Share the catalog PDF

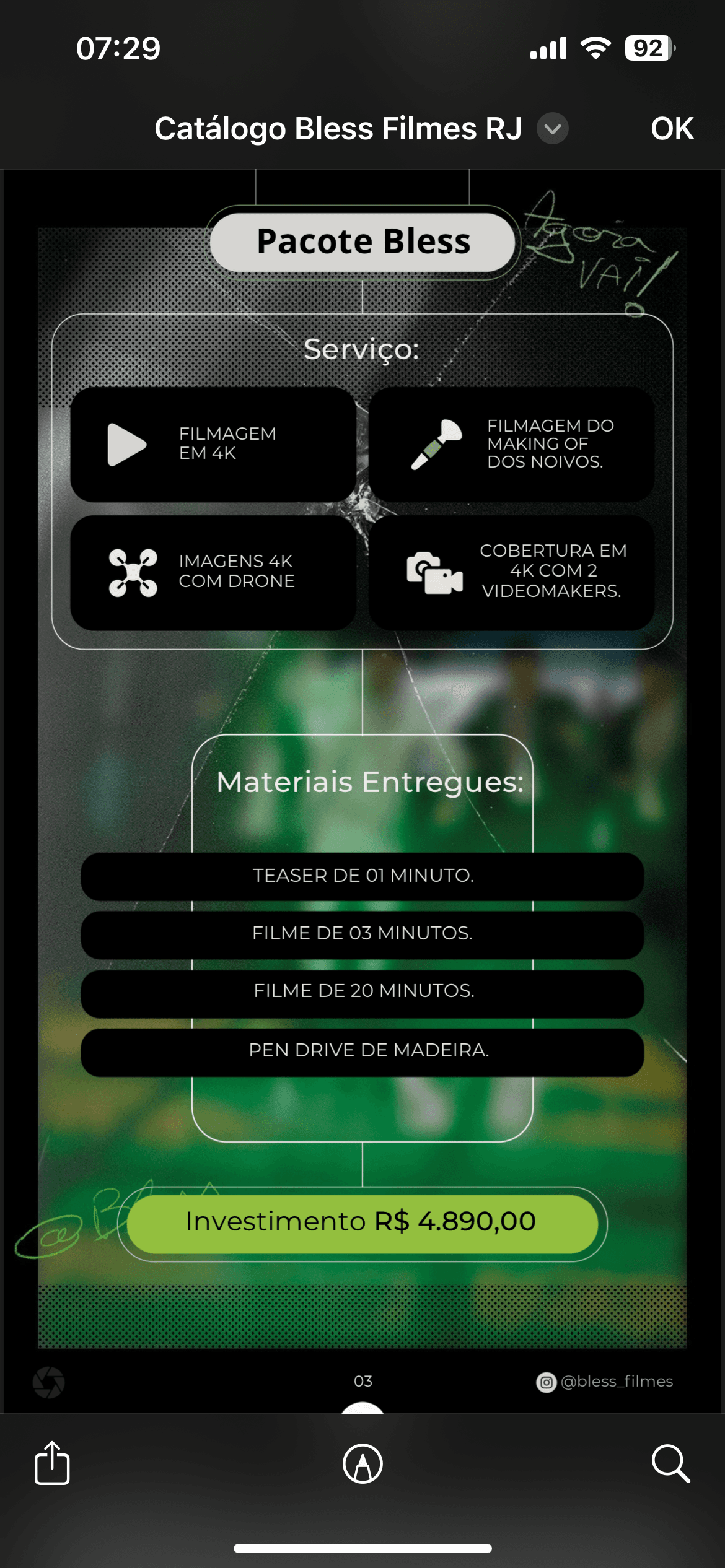coord(52,1463)
